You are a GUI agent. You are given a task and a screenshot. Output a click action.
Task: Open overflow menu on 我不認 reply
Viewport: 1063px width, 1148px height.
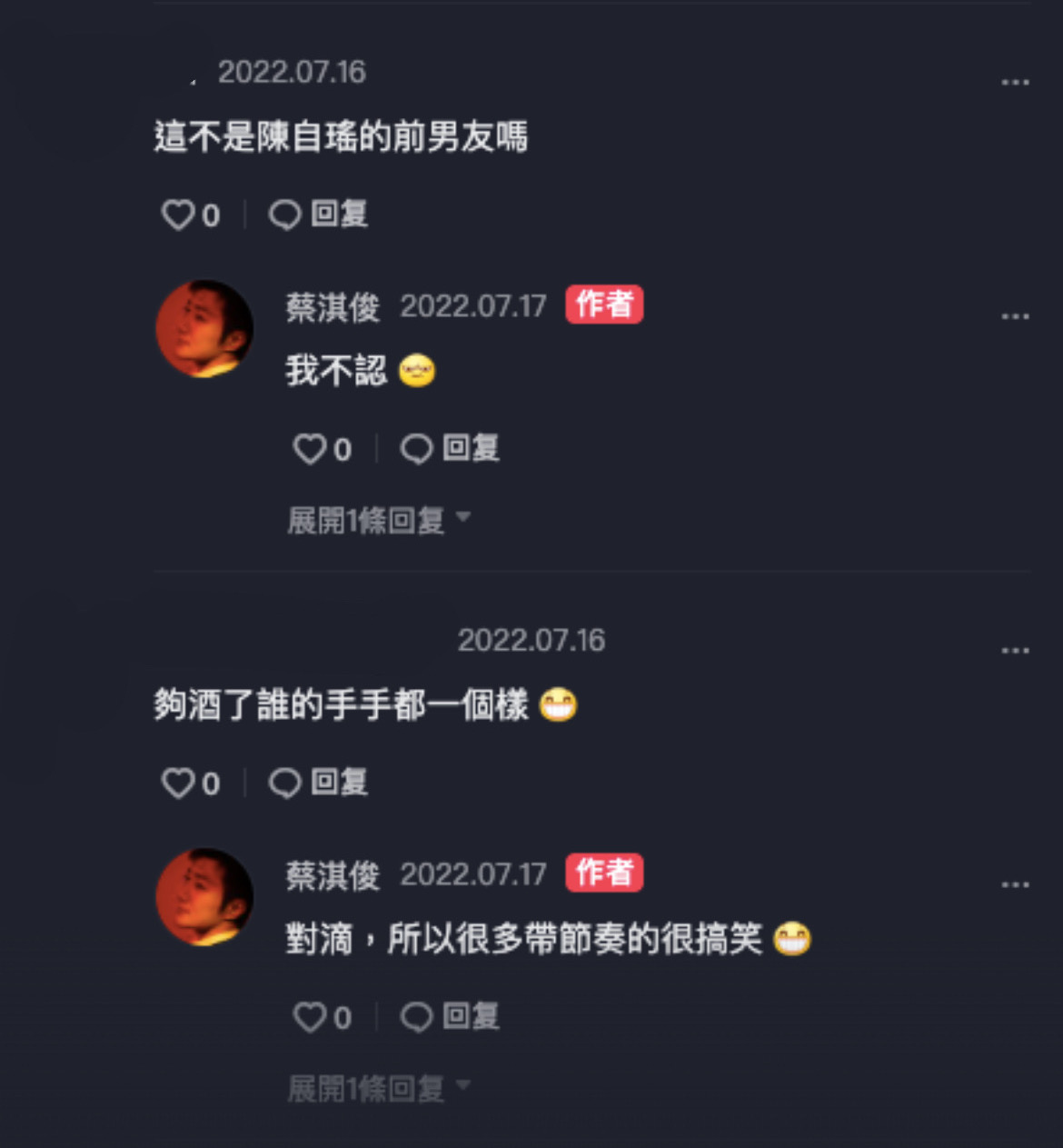1014,316
